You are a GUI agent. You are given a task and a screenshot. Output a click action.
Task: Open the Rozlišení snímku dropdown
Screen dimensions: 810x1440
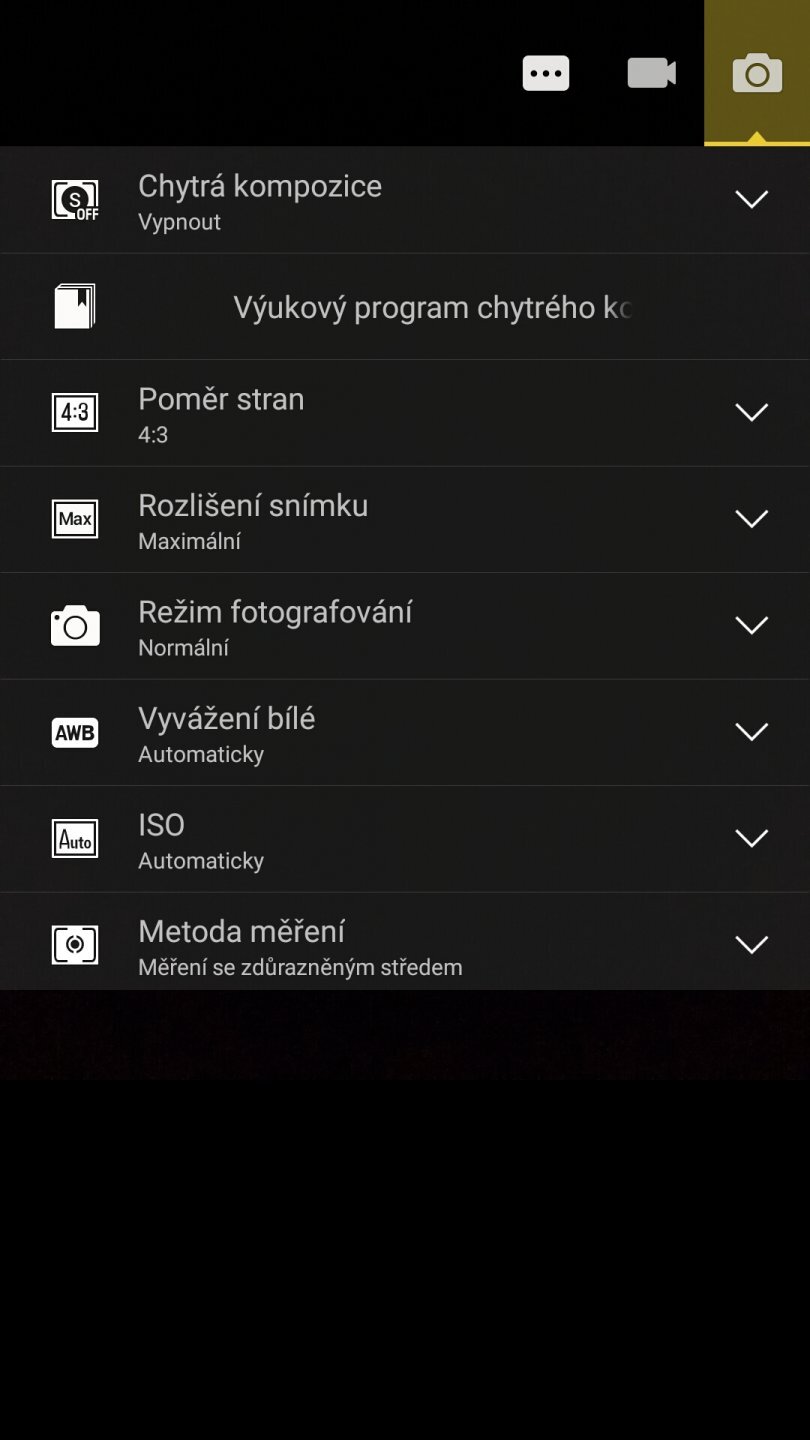(x=751, y=519)
